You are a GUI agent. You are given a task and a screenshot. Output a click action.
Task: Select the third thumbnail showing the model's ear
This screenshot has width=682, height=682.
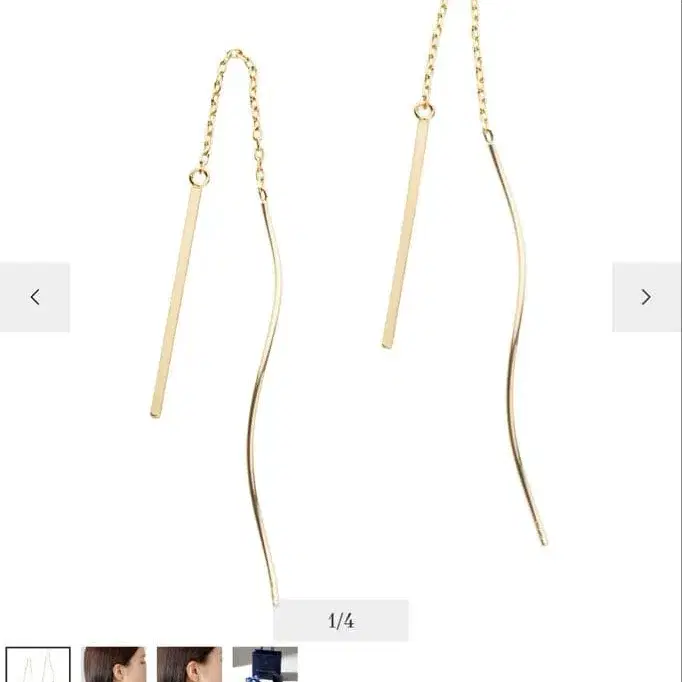(x=189, y=666)
